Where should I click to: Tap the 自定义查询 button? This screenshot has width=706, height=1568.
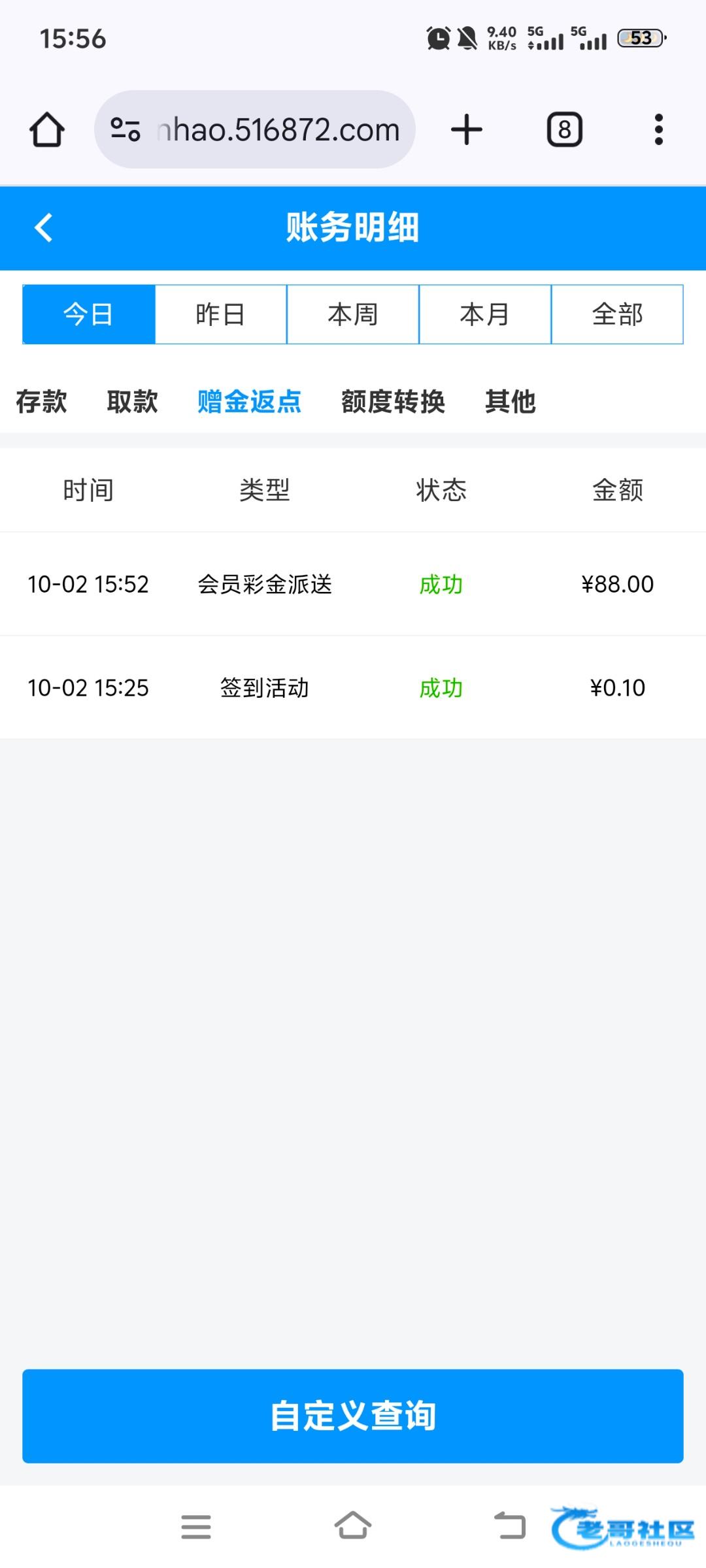point(353,1416)
